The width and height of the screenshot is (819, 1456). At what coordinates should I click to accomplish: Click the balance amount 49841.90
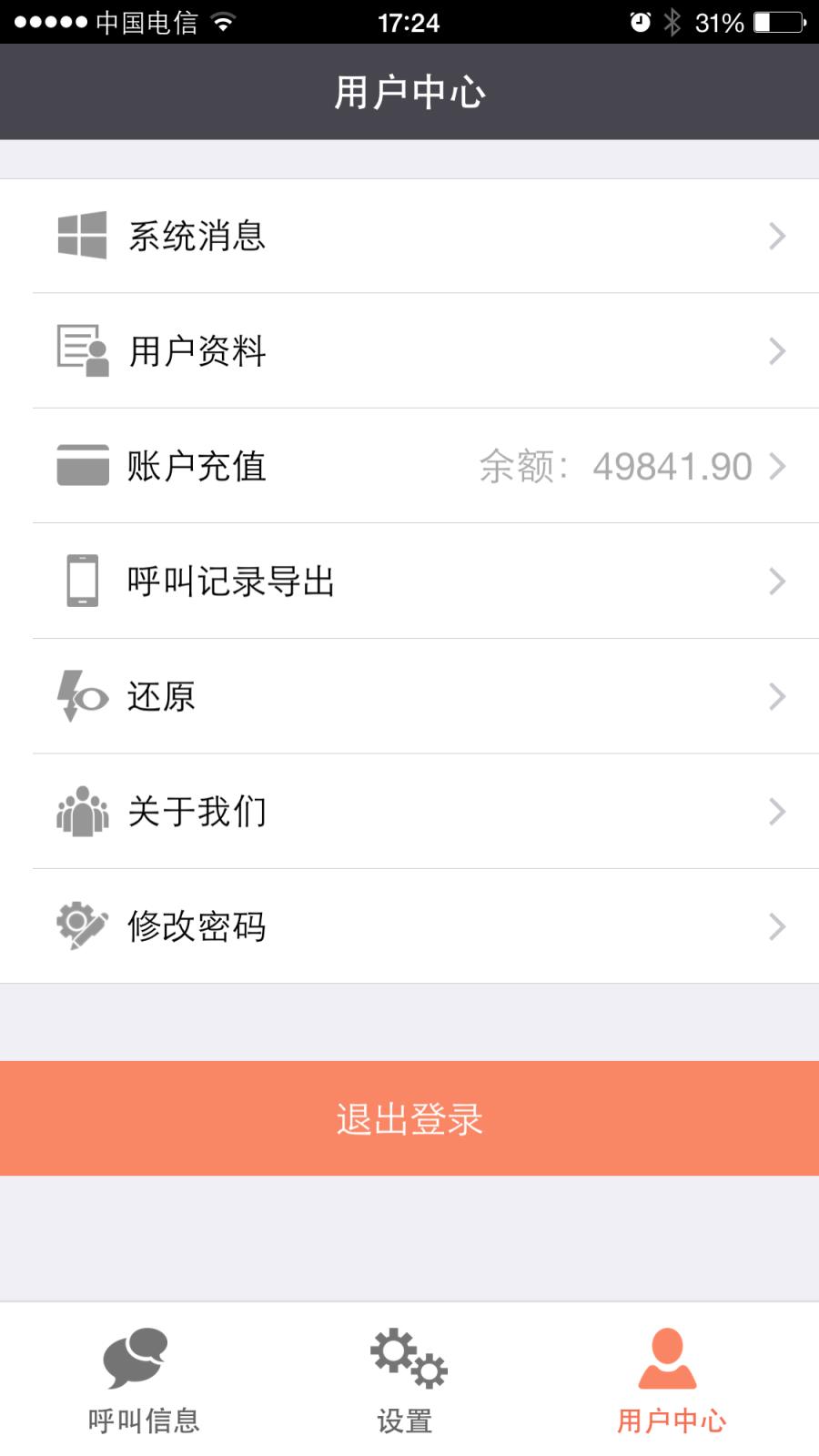(672, 466)
